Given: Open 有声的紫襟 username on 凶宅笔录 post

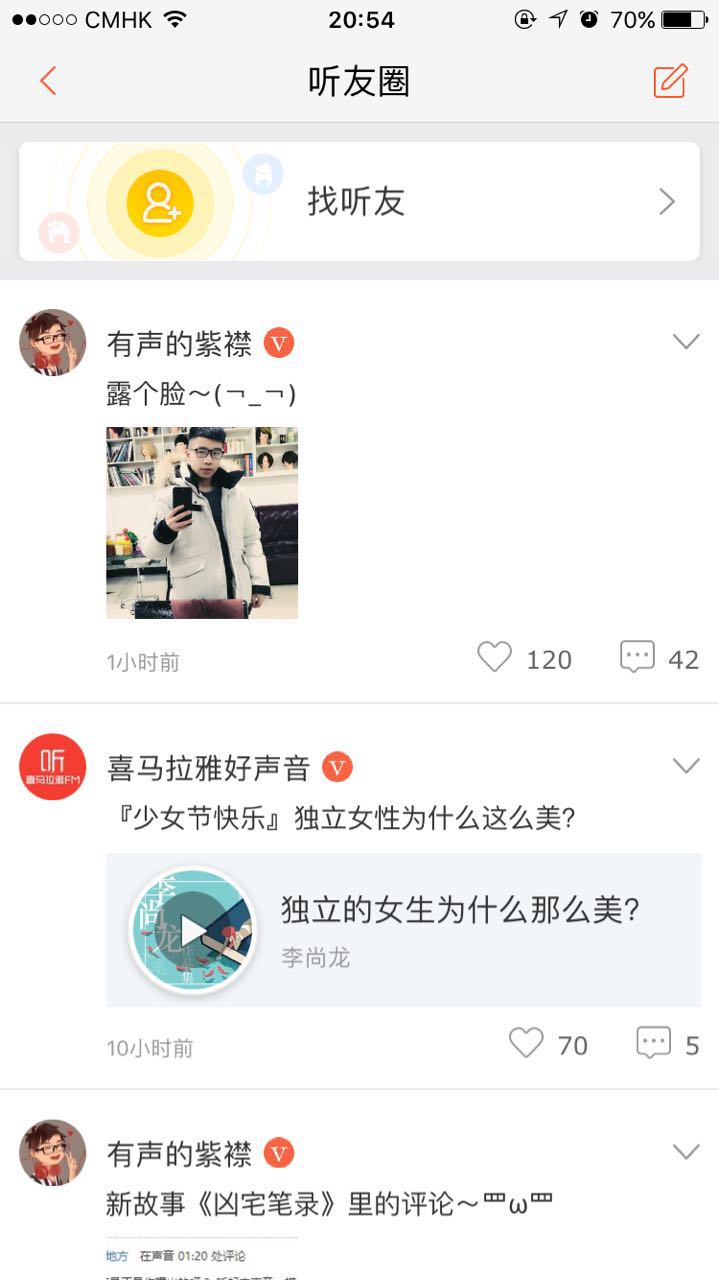Looking at the screenshot, I should [x=179, y=1154].
